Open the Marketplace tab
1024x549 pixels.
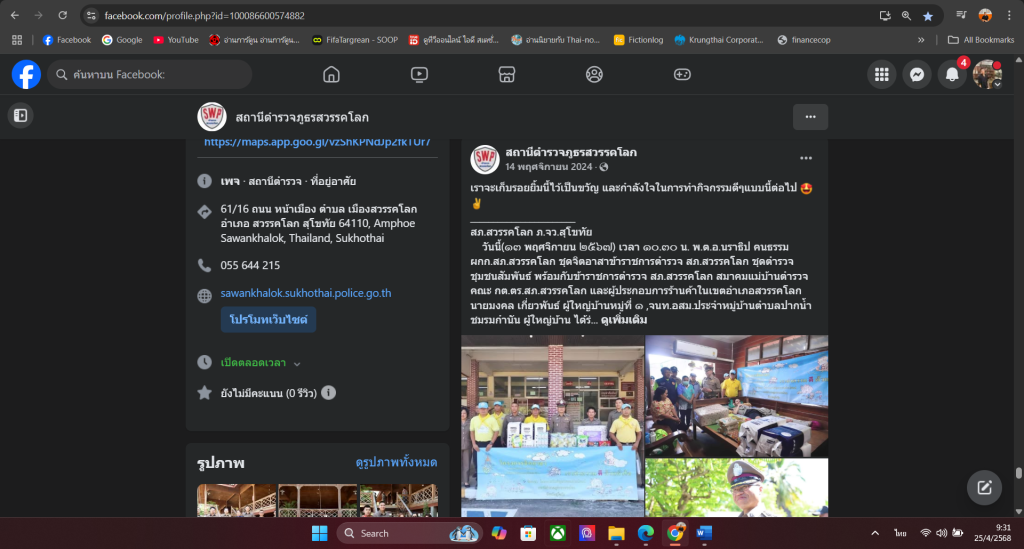coord(507,74)
